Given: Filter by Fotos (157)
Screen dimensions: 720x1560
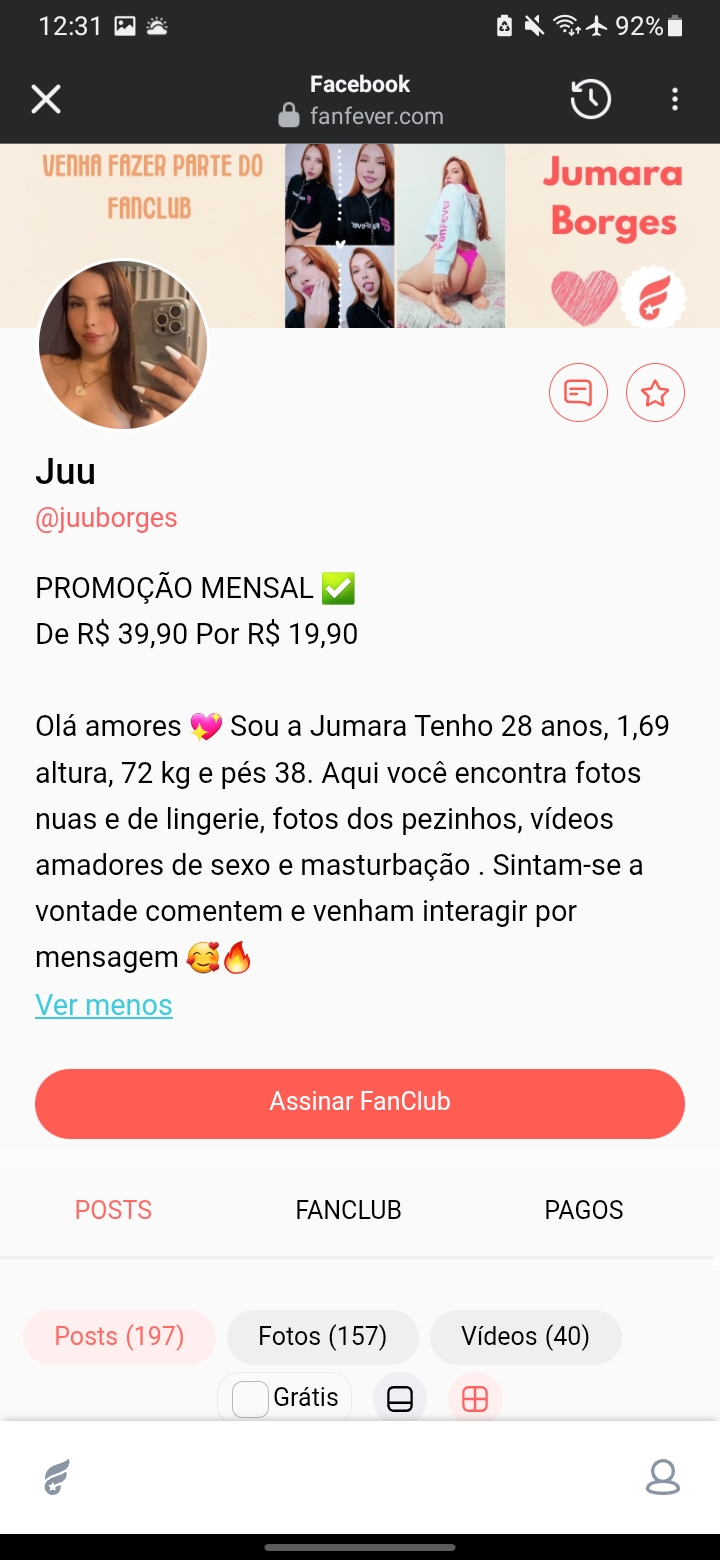Looking at the screenshot, I should tap(322, 1336).
